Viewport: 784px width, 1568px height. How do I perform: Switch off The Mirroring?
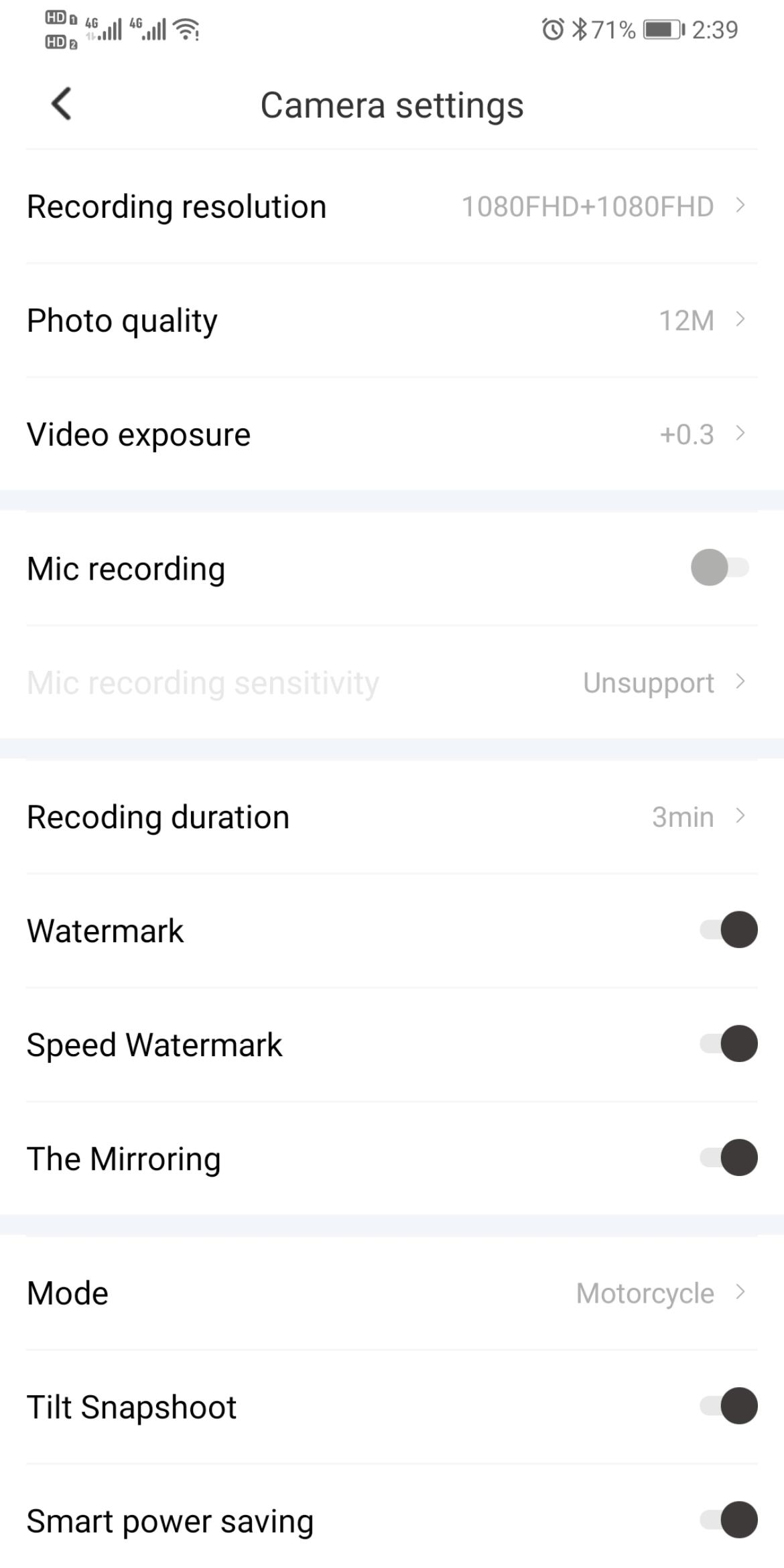729,1158
